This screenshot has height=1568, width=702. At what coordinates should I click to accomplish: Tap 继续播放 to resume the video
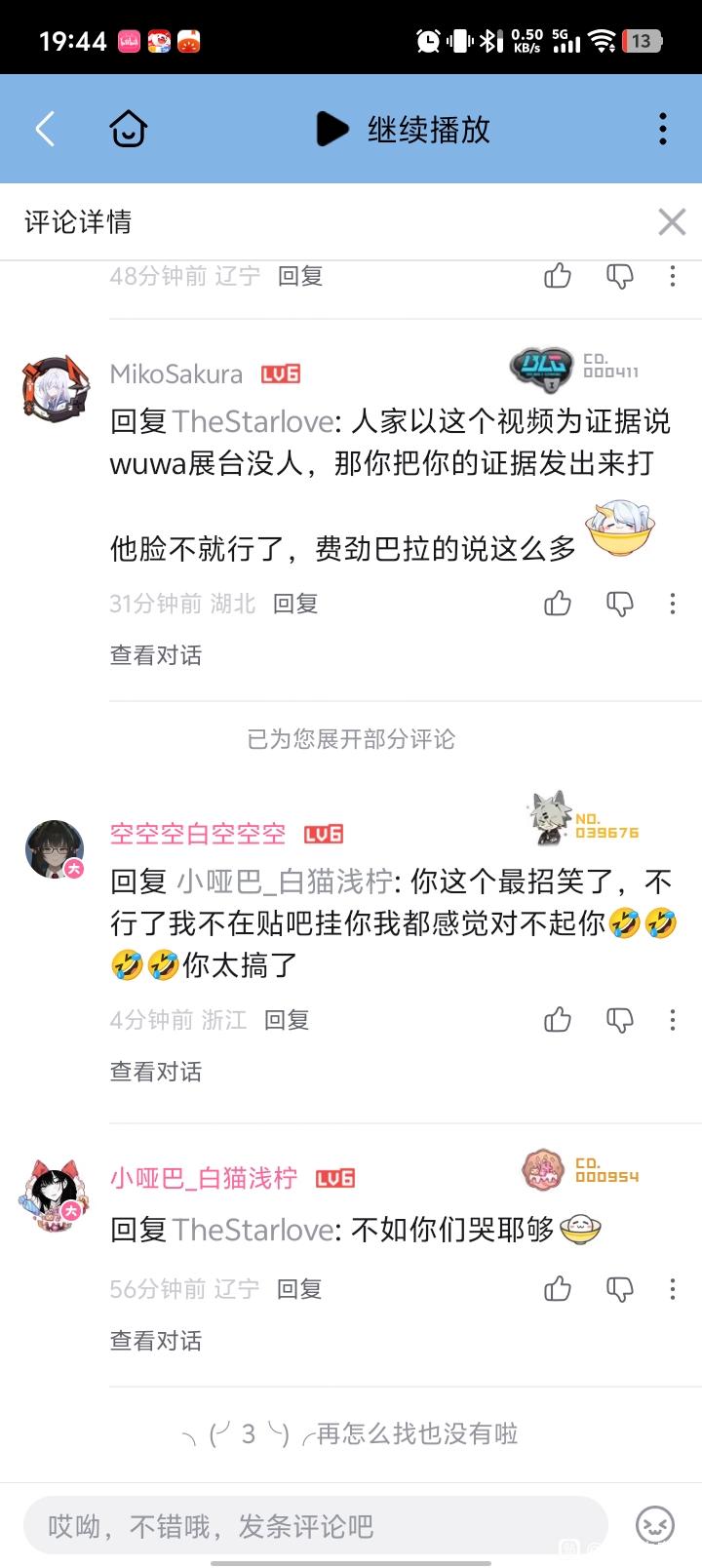point(403,129)
